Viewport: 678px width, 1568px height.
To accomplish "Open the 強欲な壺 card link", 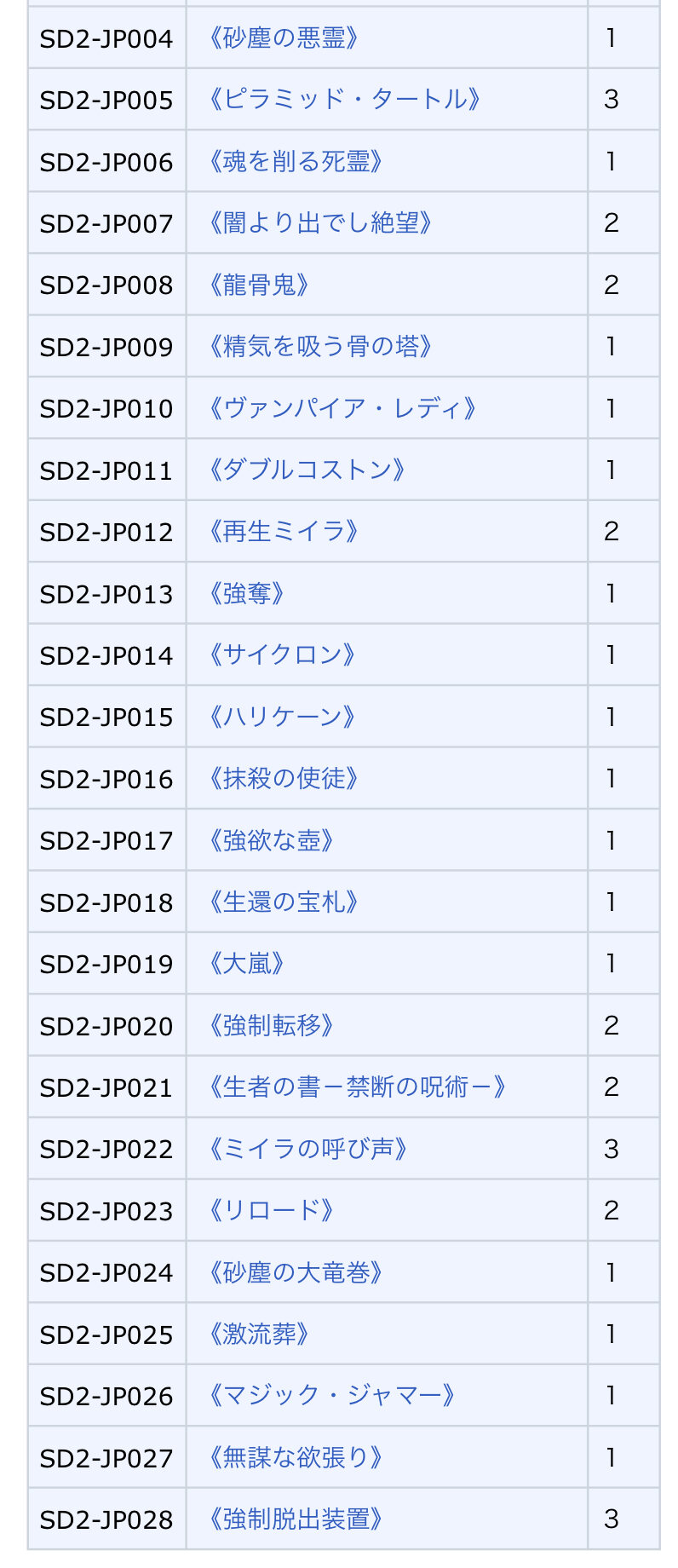I will 271,840.
